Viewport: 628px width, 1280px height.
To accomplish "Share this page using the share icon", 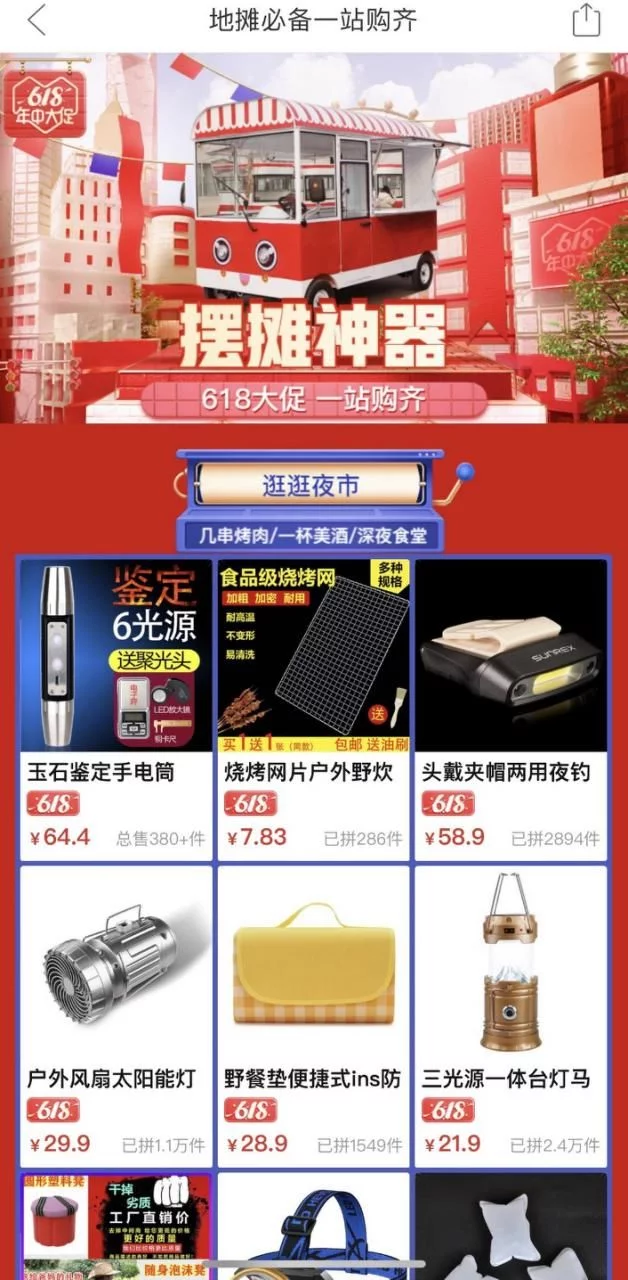I will pos(586,21).
